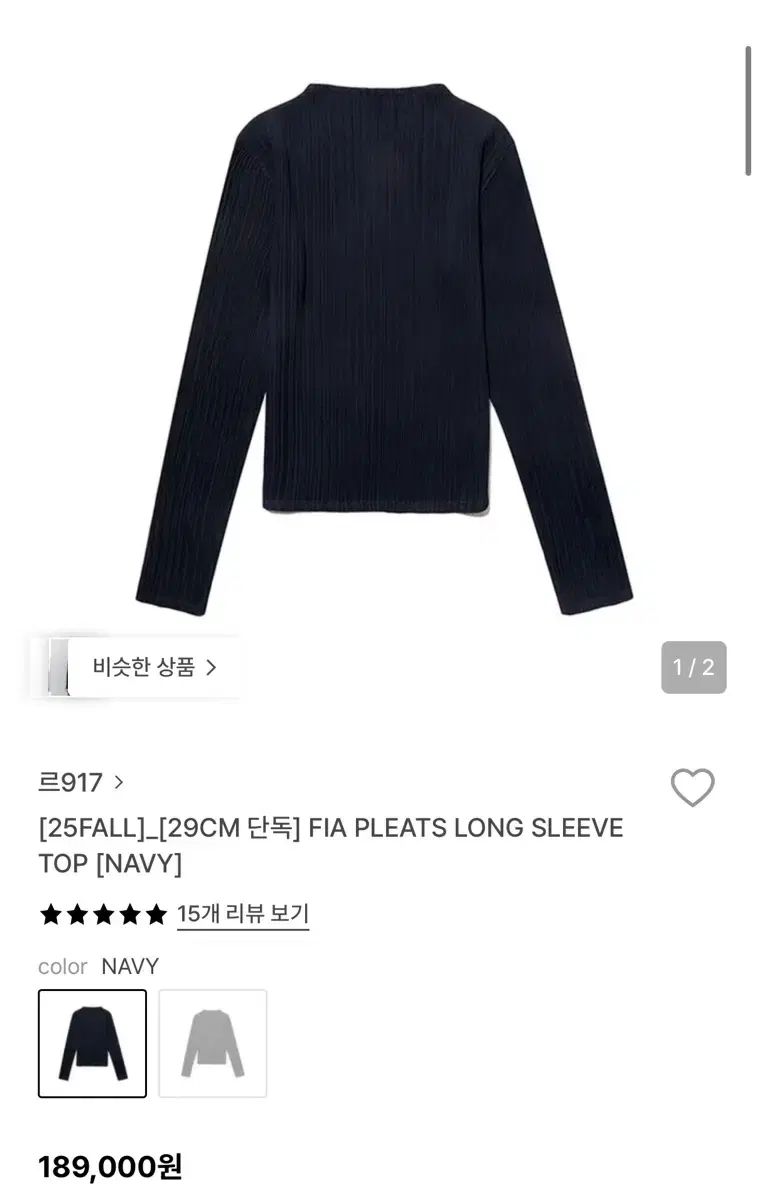Select the navy color swatch
Viewport: 757px width, 1200px height.
click(92, 1043)
